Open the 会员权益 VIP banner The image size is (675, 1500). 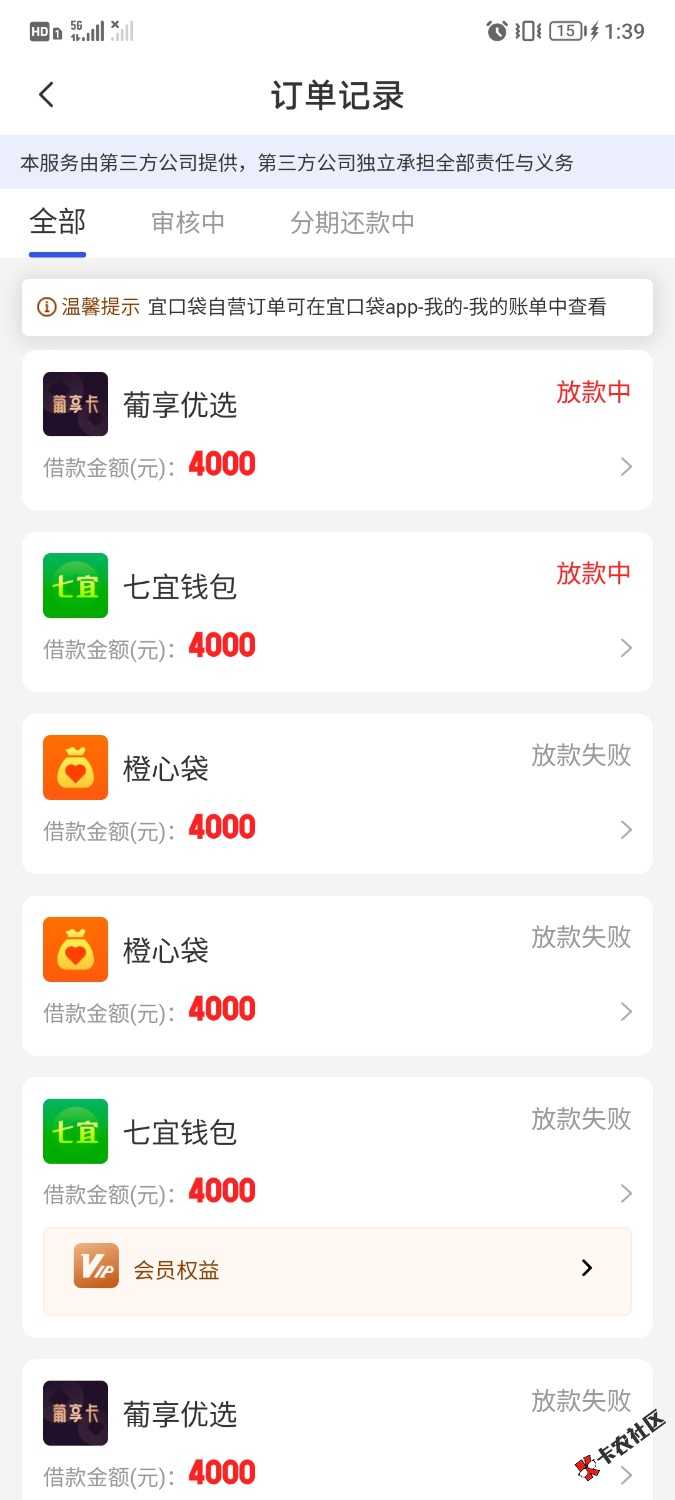[x=337, y=1270]
